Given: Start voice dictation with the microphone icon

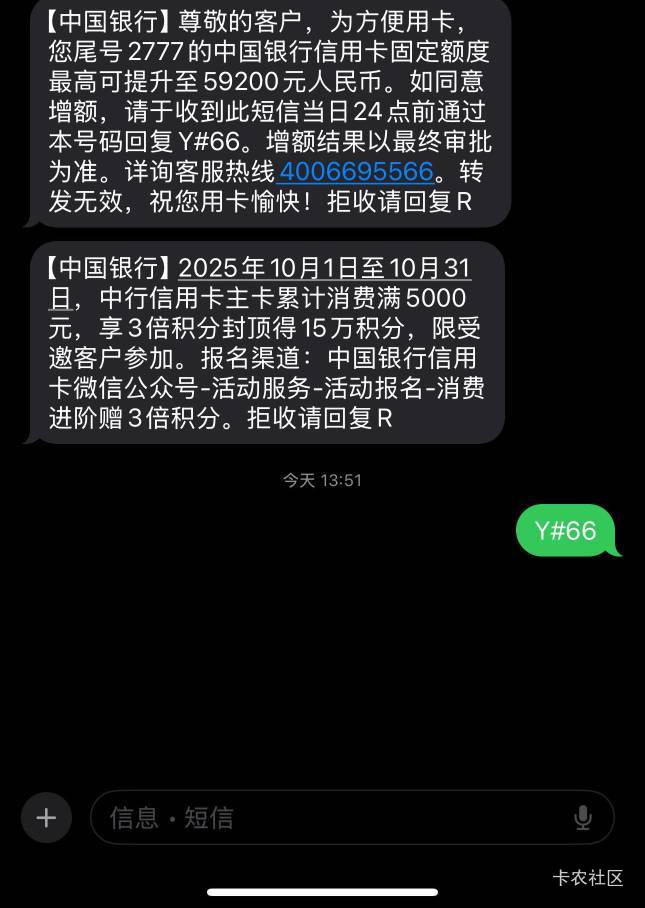Looking at the screenshot, I should (x=583, y=818).
